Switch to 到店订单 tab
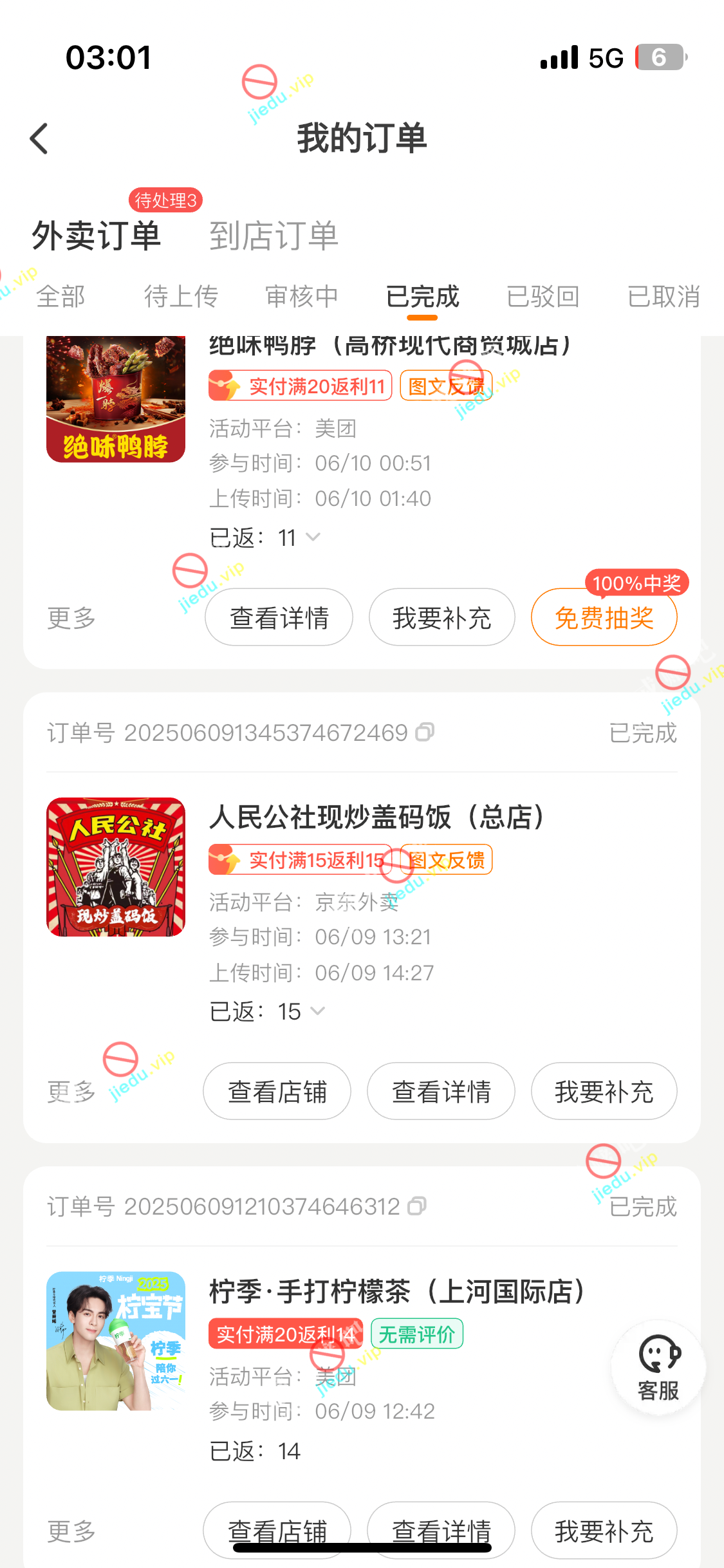 (274, 236)
